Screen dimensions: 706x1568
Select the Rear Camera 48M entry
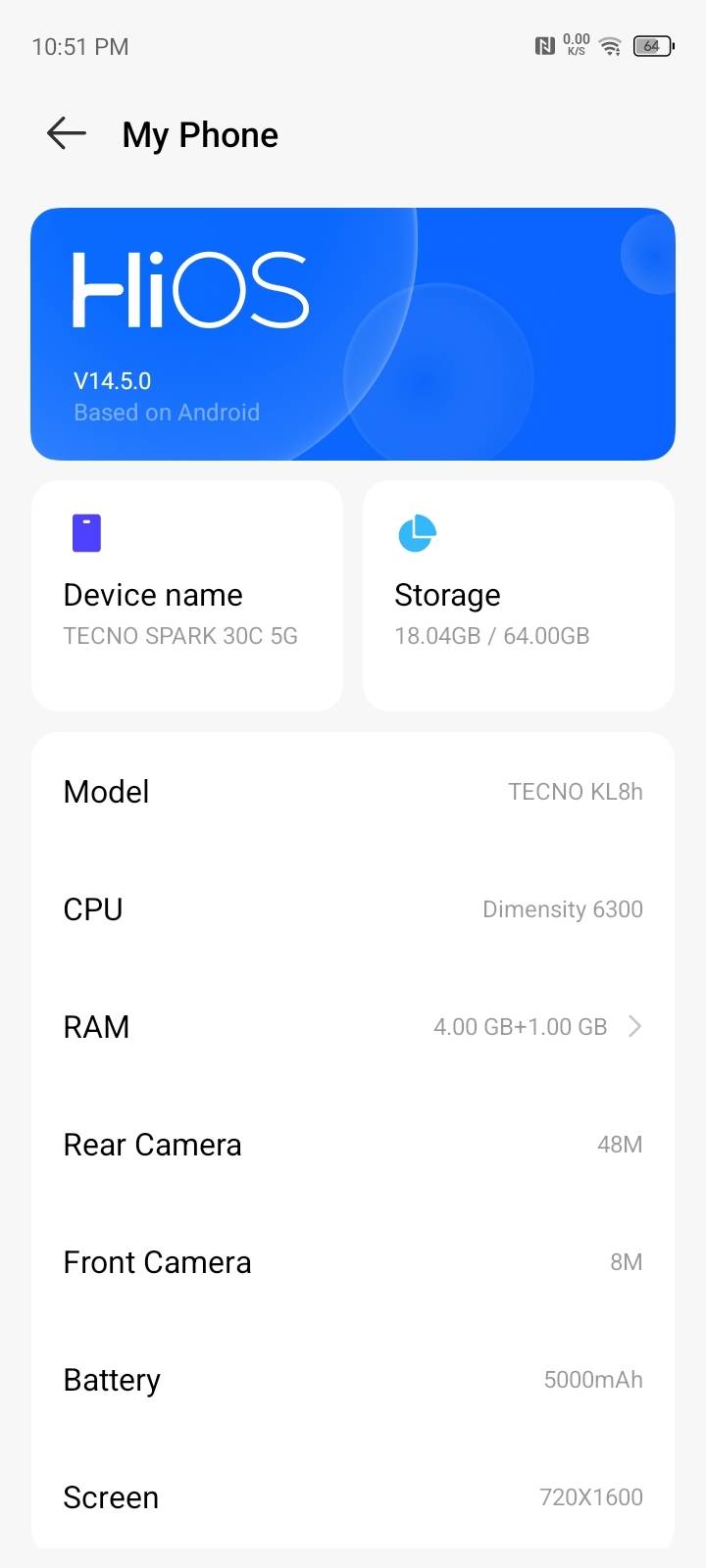pos(353,1145)
